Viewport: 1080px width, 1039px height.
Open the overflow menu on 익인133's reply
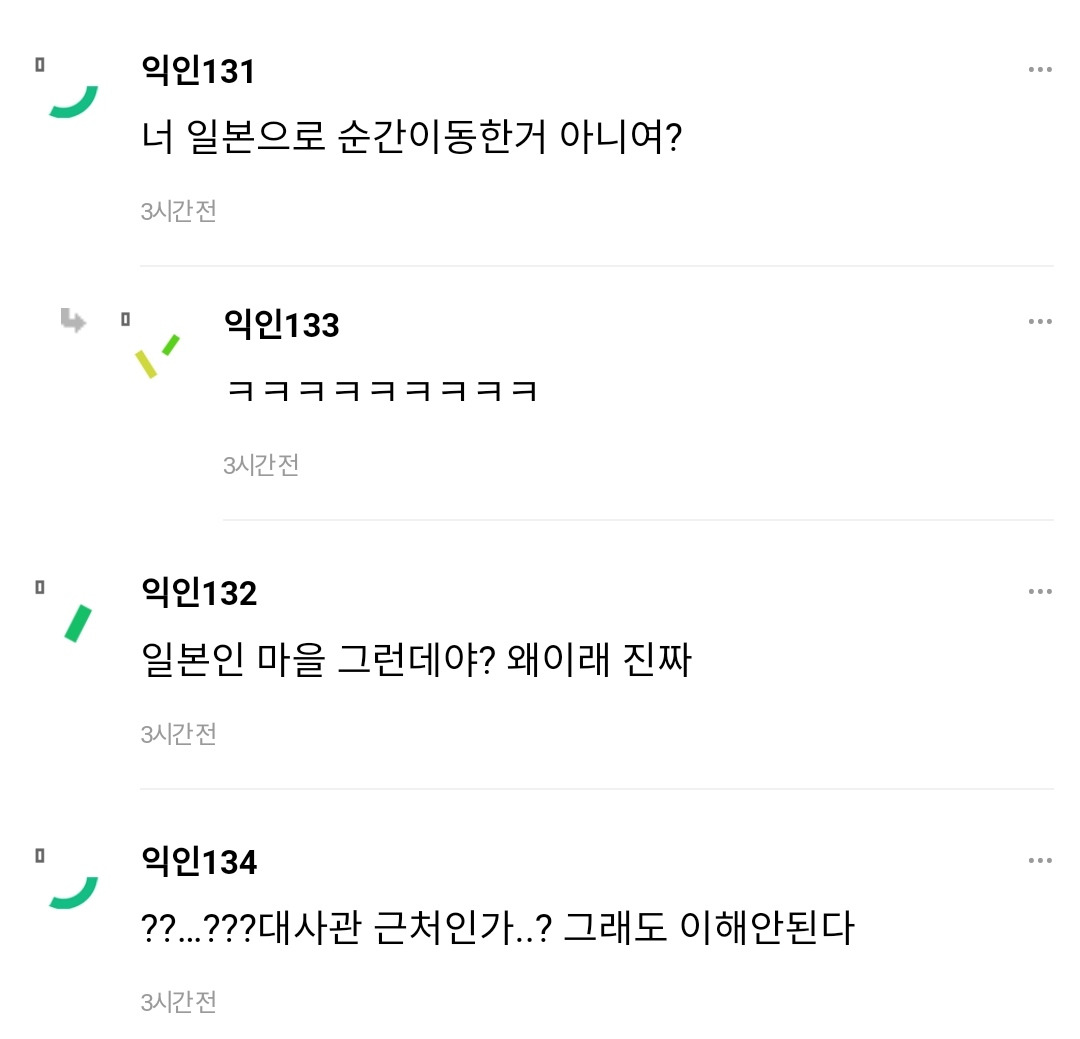(1040, 322)
